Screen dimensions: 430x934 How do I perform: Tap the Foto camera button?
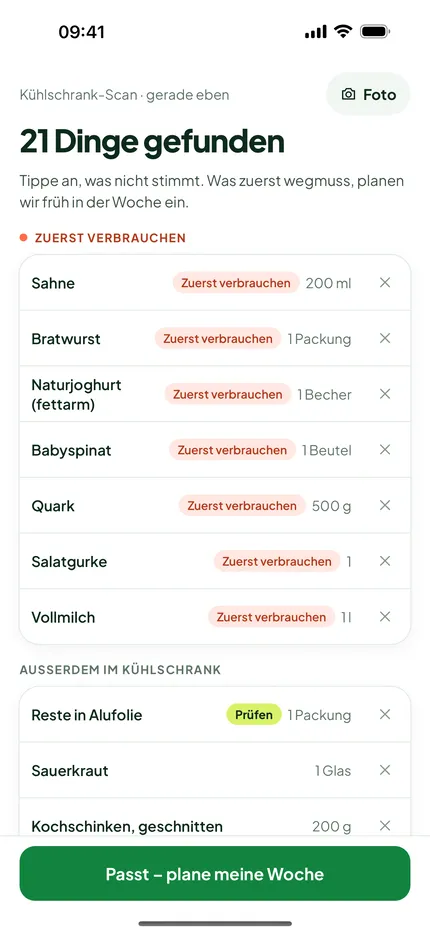[368, 94]
